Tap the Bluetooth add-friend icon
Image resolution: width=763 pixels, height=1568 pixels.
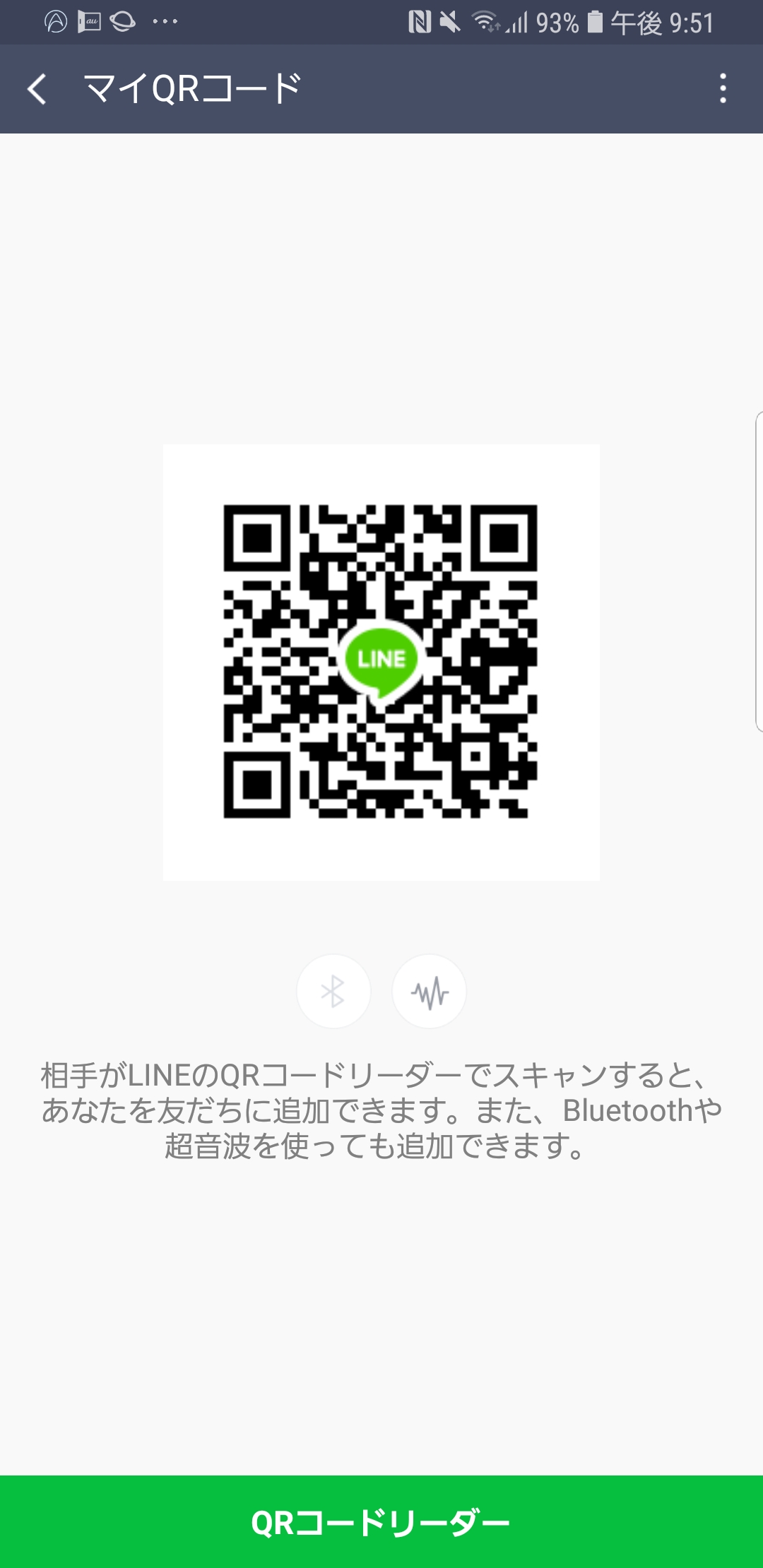tap(333, 991)
